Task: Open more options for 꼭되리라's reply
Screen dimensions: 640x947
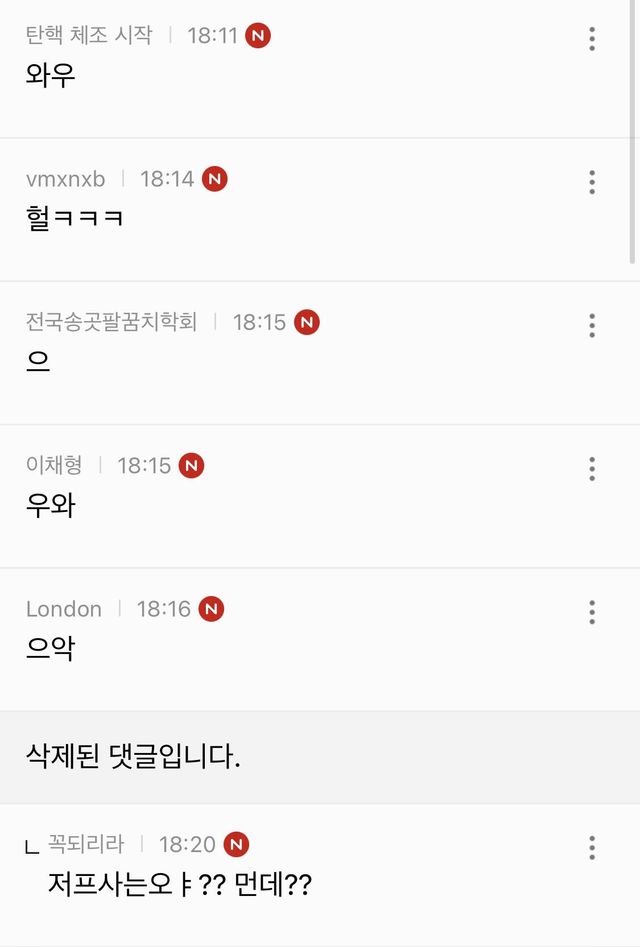Action: click(592, 848)
